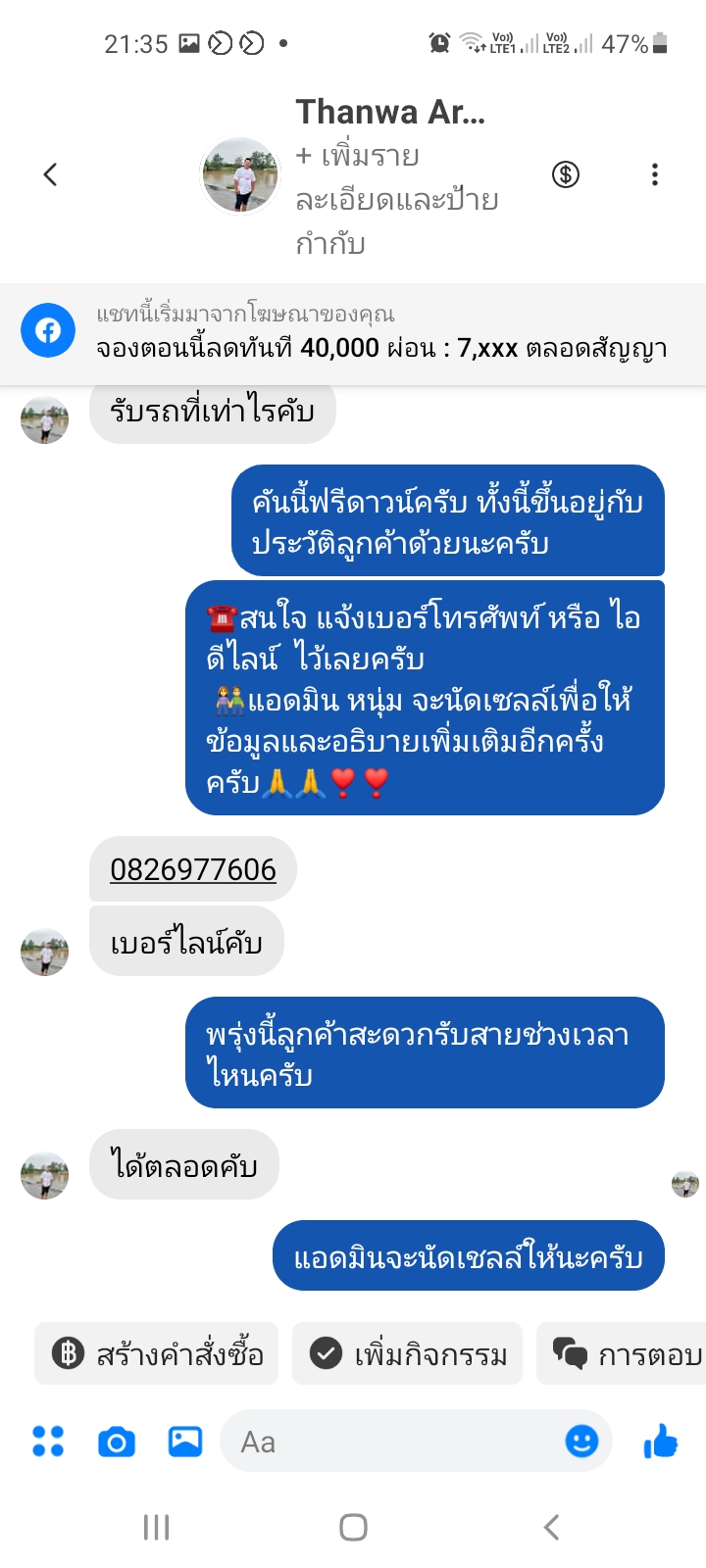Tap เพิ่มรายละเอียดและป้ายกำกับ link
This screenshot has height=1568, width=706.
coord(396,200)
